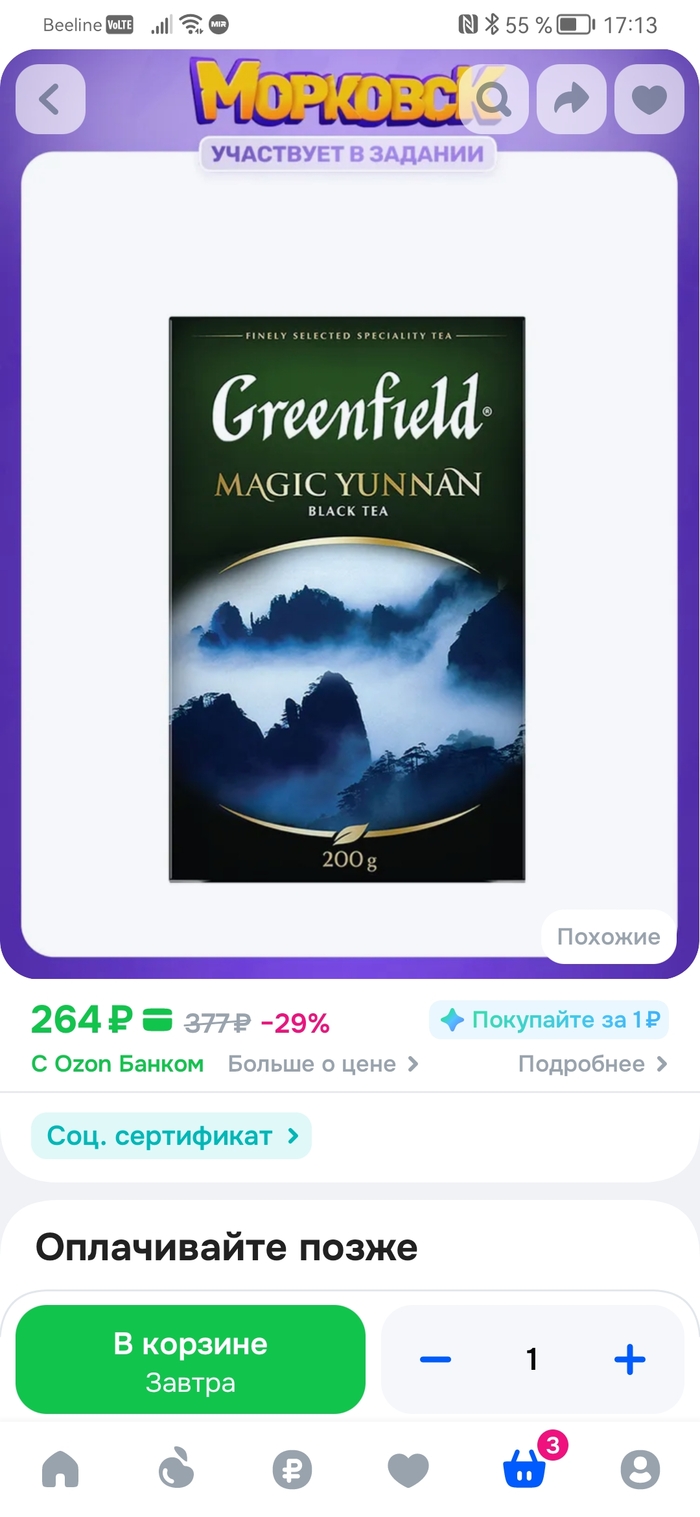Share this Greenfield tea product
The width and height of the screenshot is (700, 1517).
pos(571,99)
